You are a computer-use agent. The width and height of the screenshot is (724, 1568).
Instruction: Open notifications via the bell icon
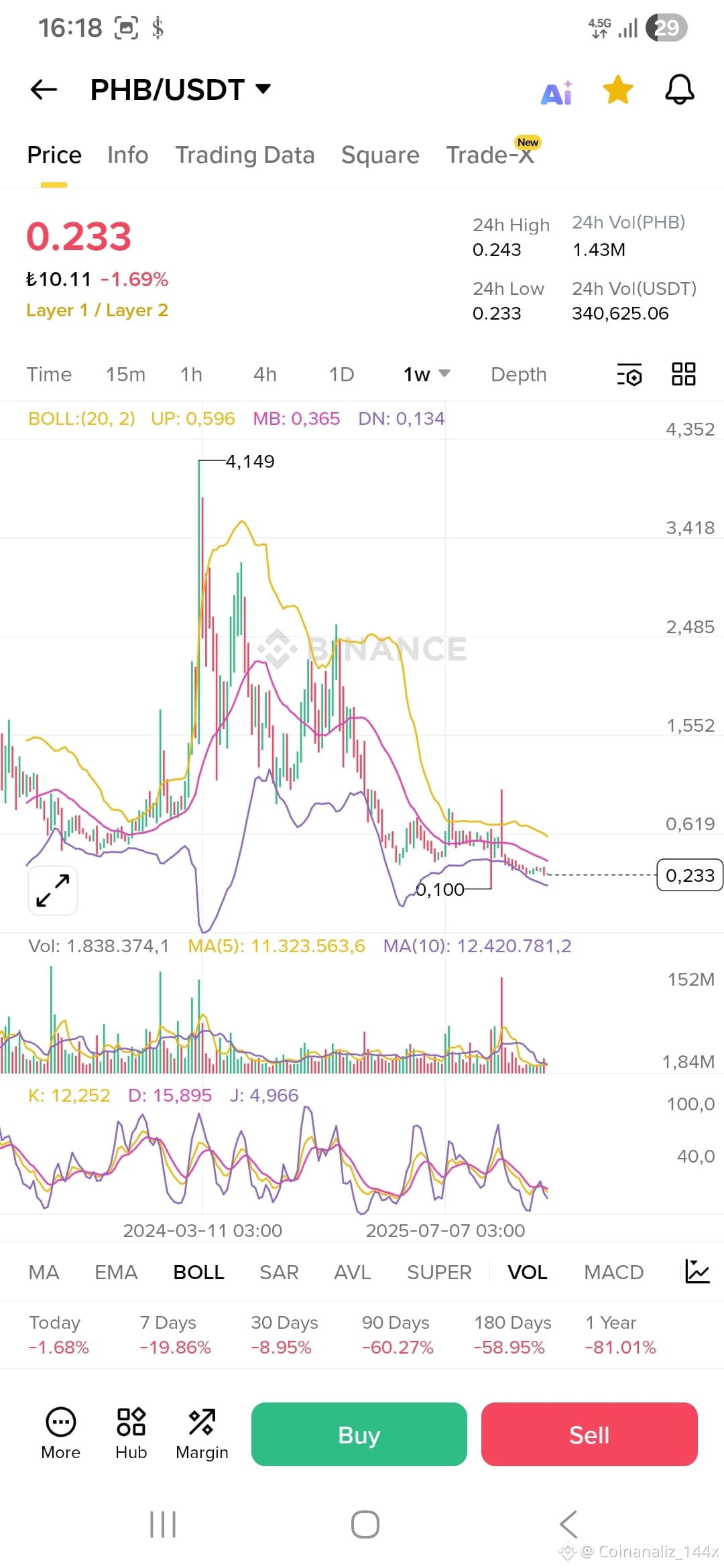[679, 89]
